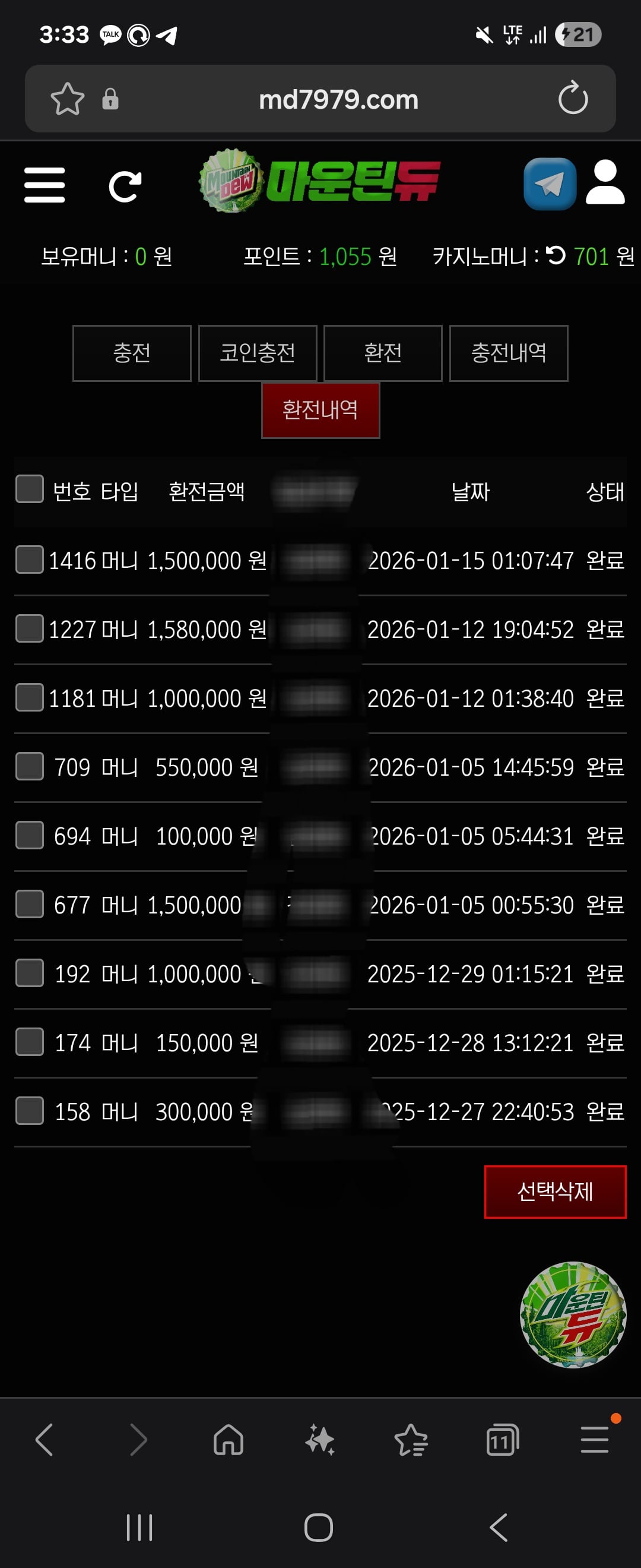Refresh the 카지노머니 balance

tap(556, 255)
